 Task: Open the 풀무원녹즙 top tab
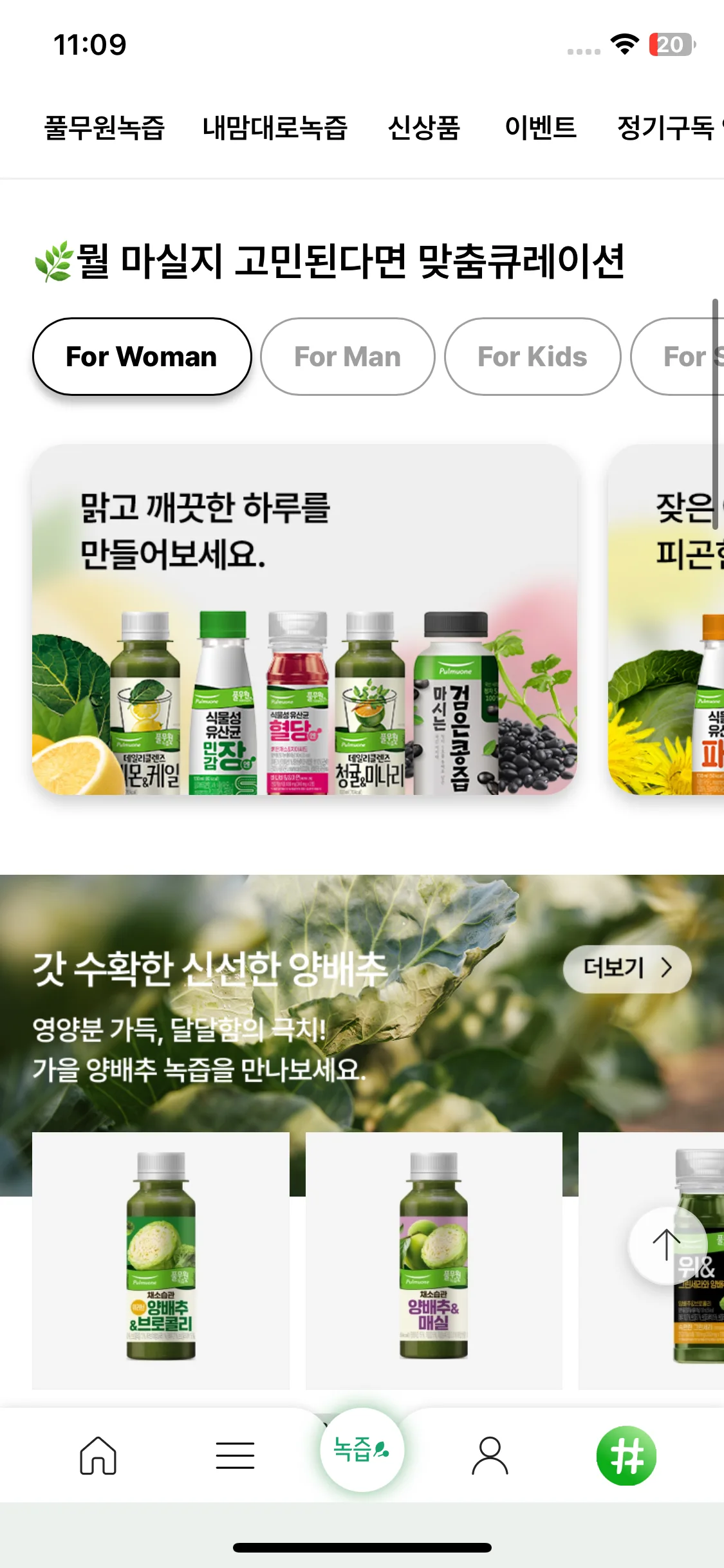point(104,127)
